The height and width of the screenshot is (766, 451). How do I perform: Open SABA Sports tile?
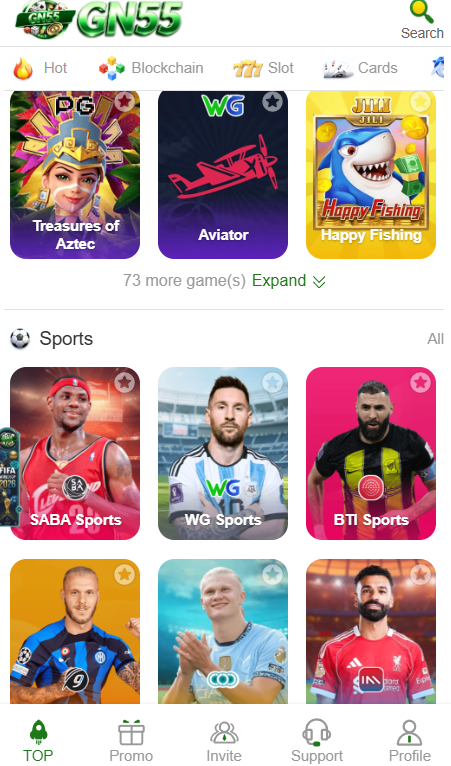click(75, 453)
